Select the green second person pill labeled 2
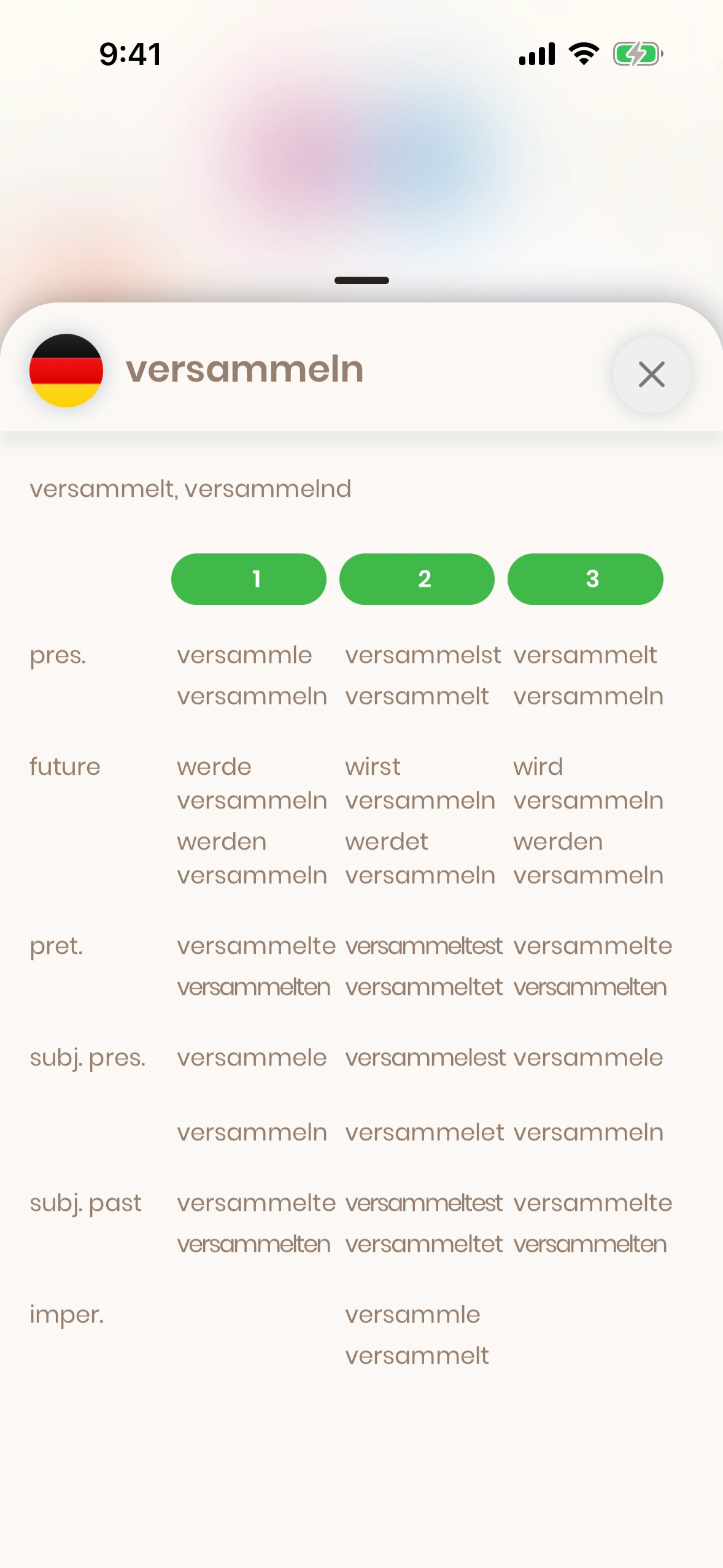This screenshot has width=723, height=1568. point(417,579)
